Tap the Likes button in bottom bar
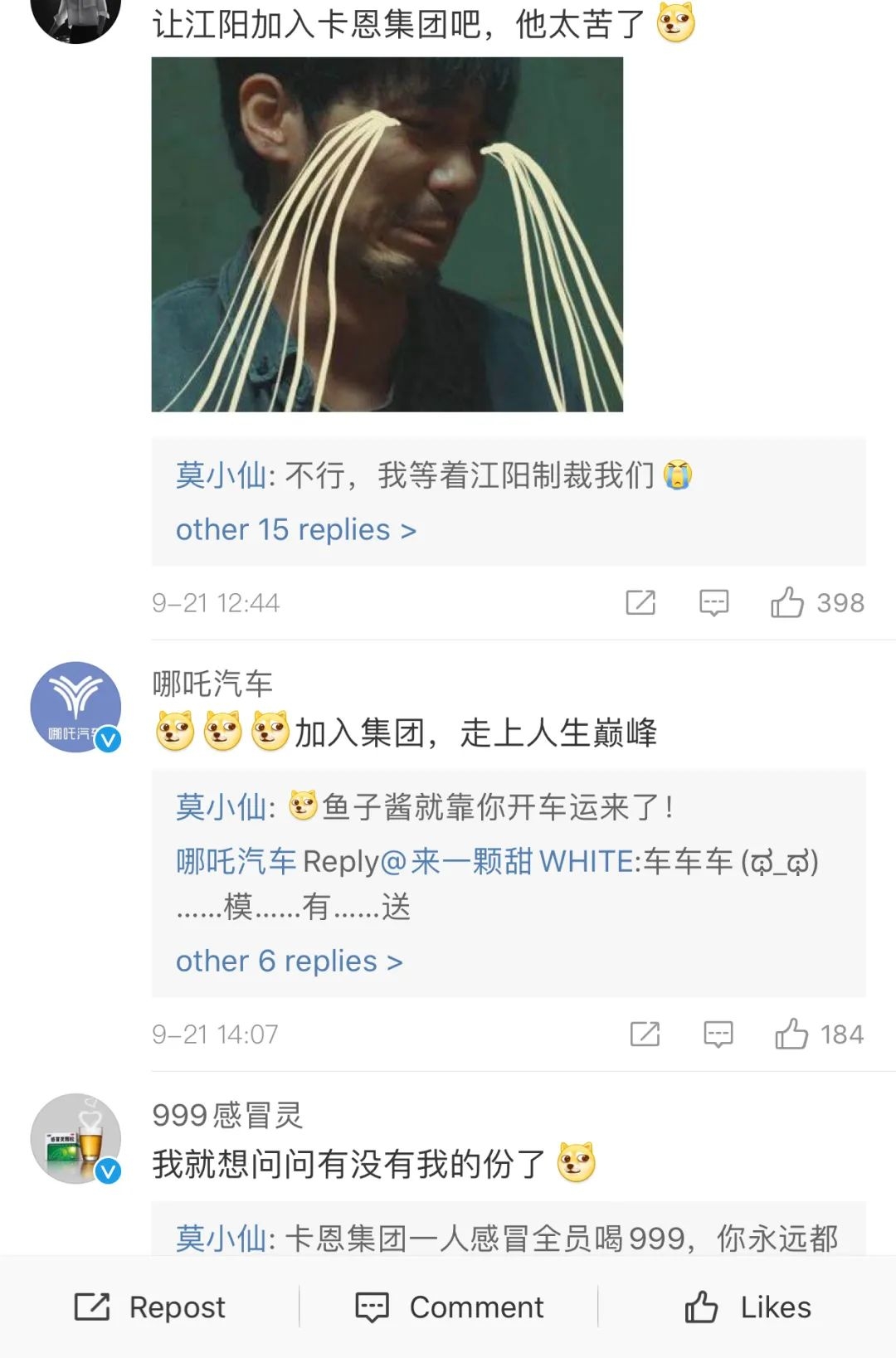Image resolution: width=896 pixels, height=1358 pixels. click(747, 1307)
